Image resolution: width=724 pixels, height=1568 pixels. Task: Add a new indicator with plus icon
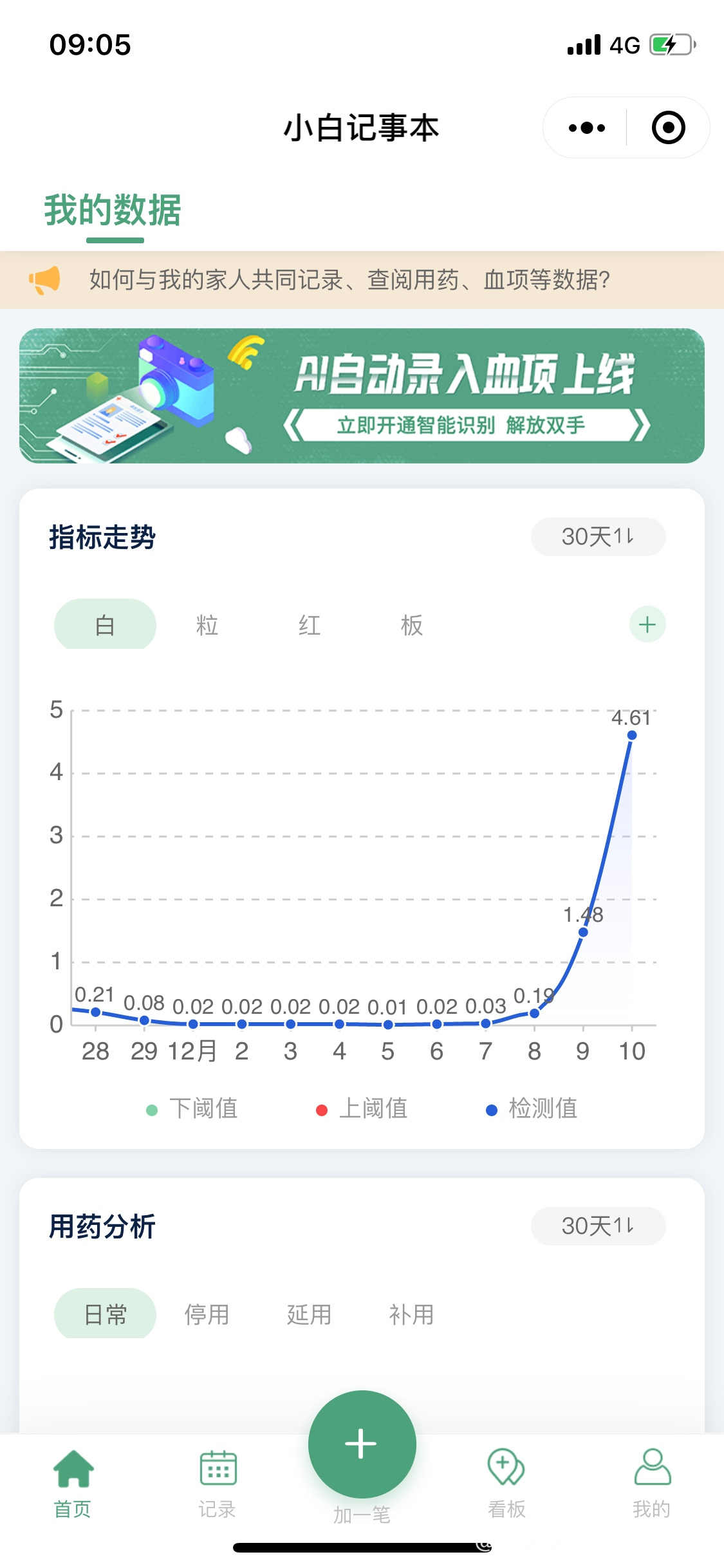pos(647,624)
